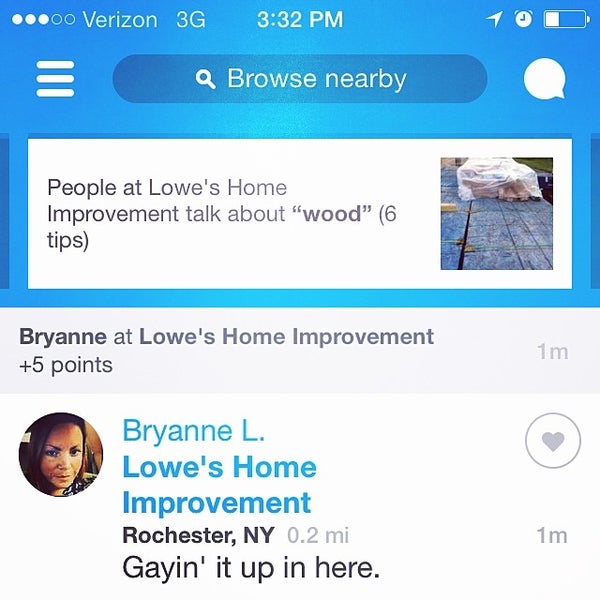The image size is (600, 600).
Task: Tap the Browse nearby search field
Action: click(x=300, y=79)
